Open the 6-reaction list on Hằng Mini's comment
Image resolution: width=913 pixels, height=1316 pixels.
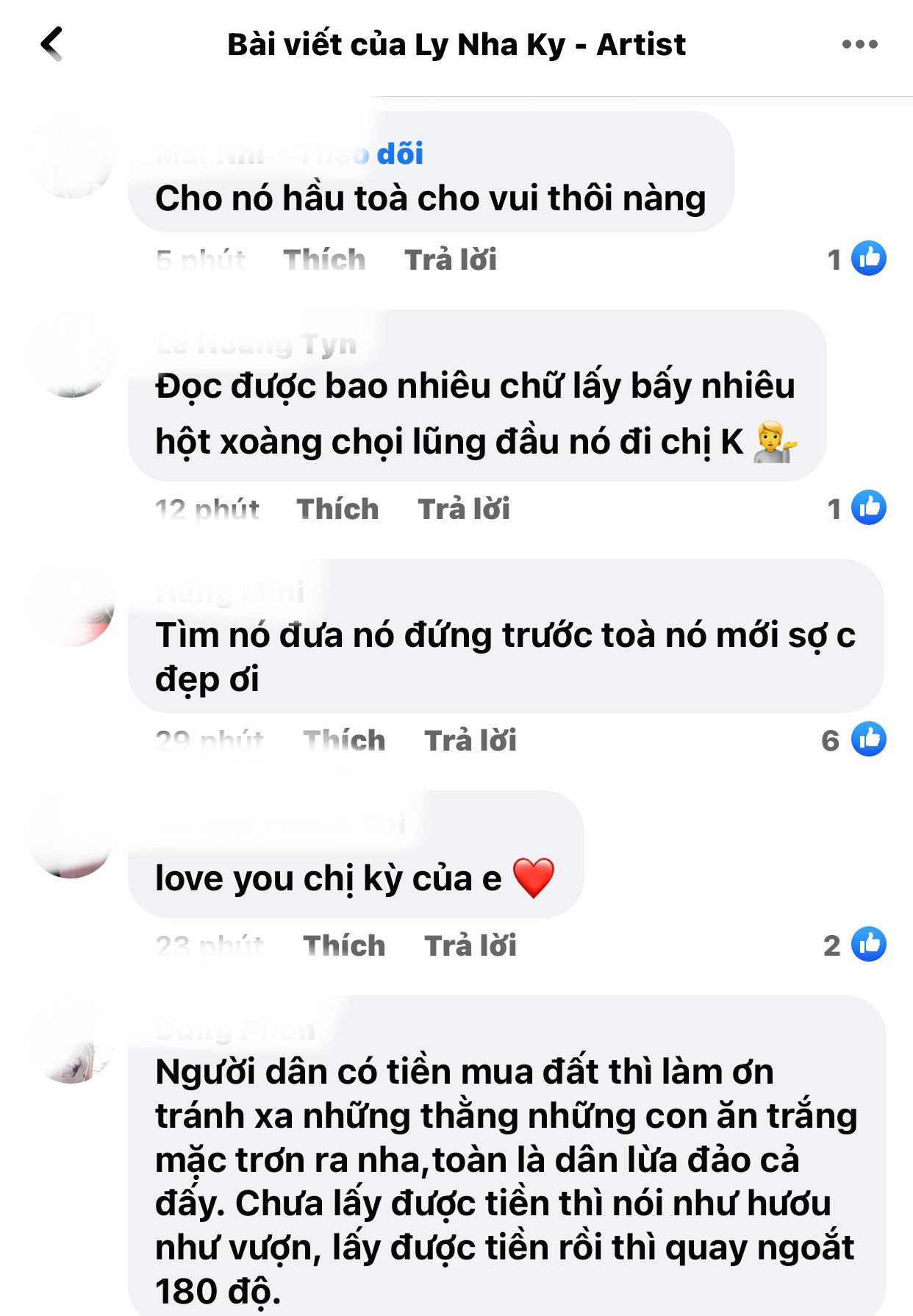point(831,743)
